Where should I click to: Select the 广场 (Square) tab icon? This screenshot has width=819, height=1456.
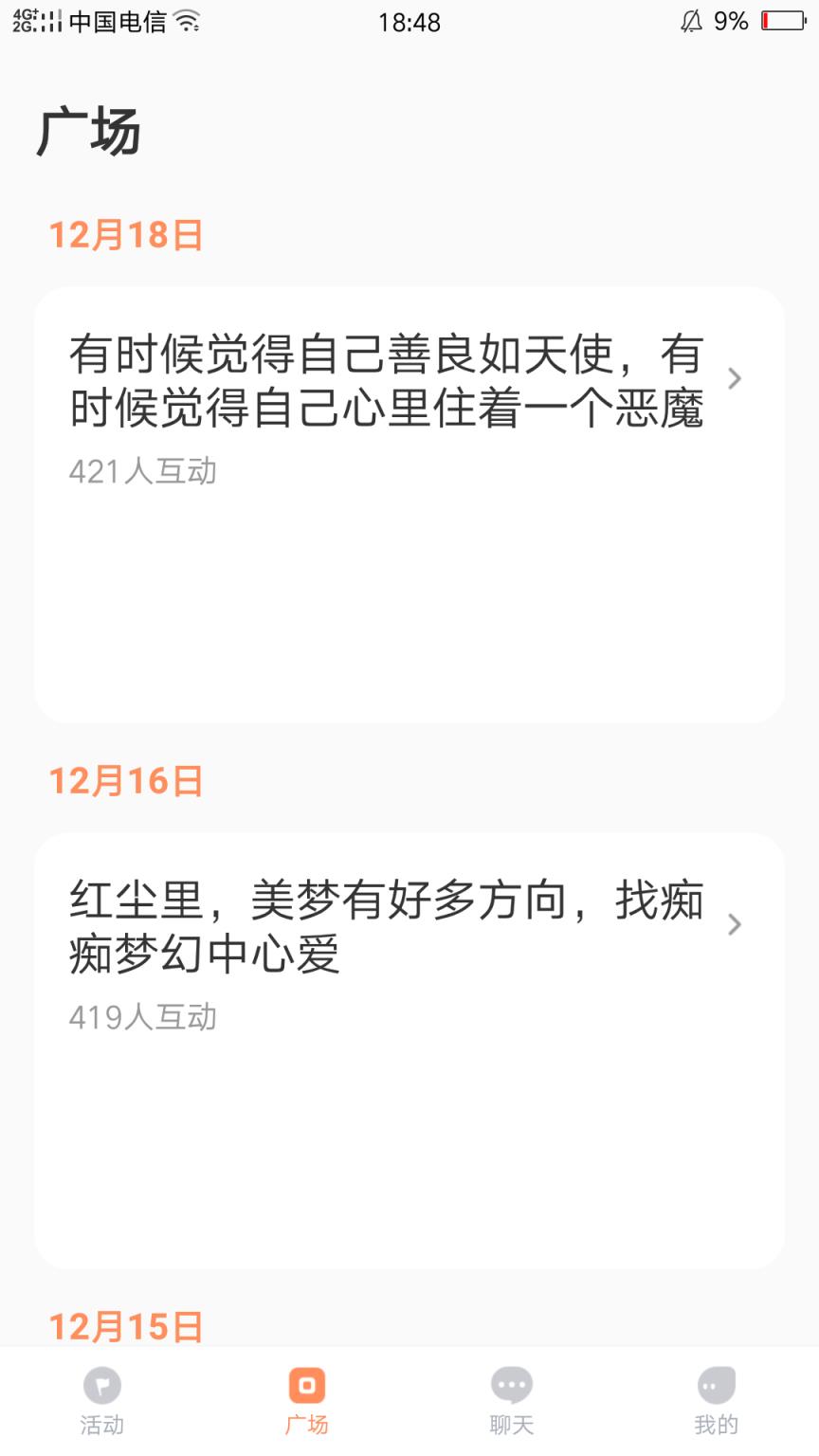pos(307,1386)
